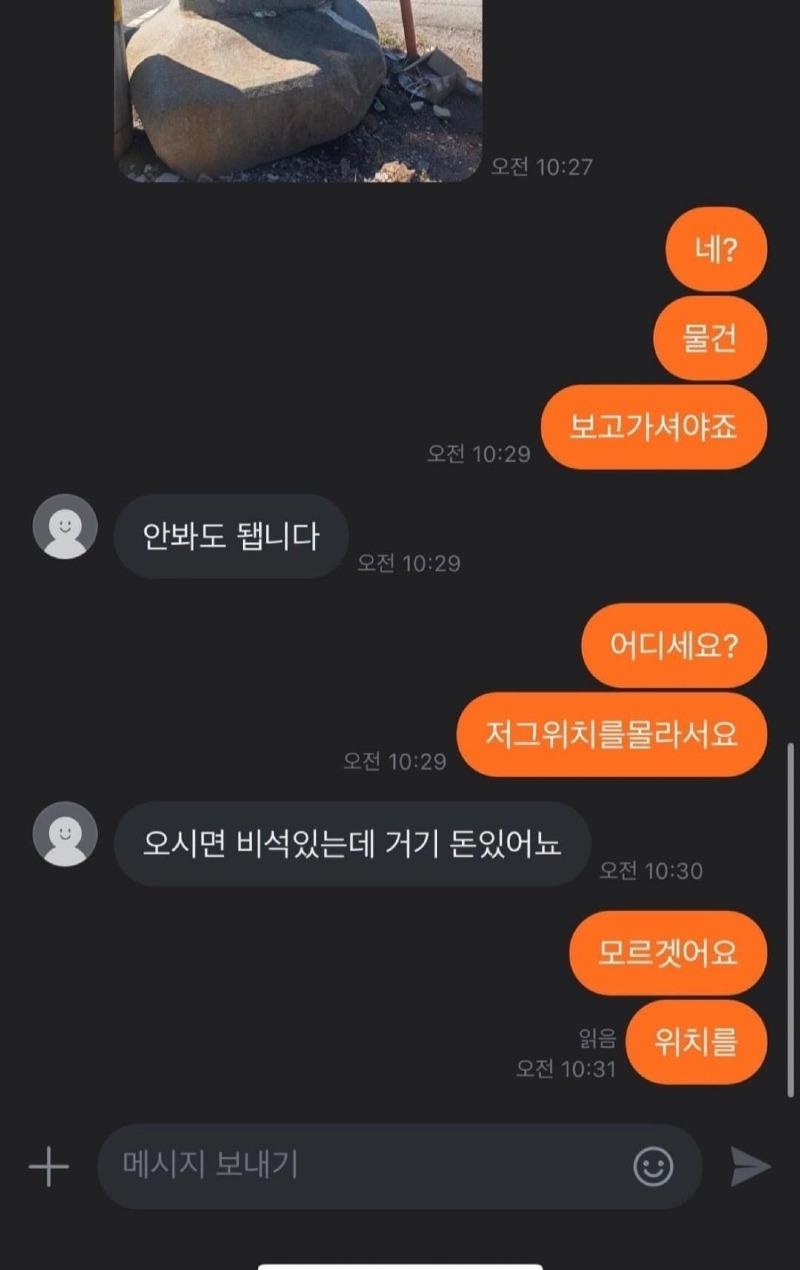
Task: Open the emoji picker
Action: click(x=653, y=1166)
